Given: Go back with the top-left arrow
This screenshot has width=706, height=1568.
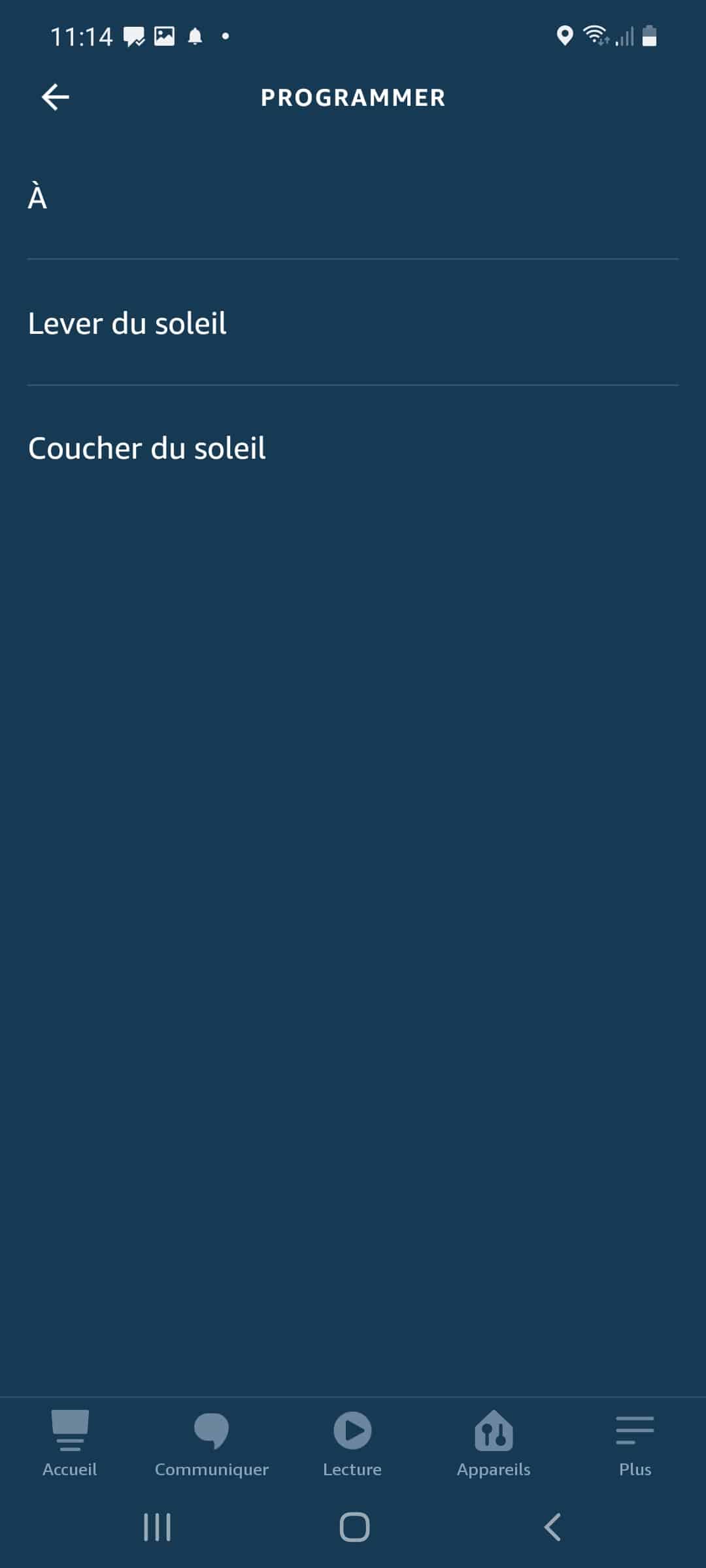Looking at the screenshot, I should coord(56,97).
